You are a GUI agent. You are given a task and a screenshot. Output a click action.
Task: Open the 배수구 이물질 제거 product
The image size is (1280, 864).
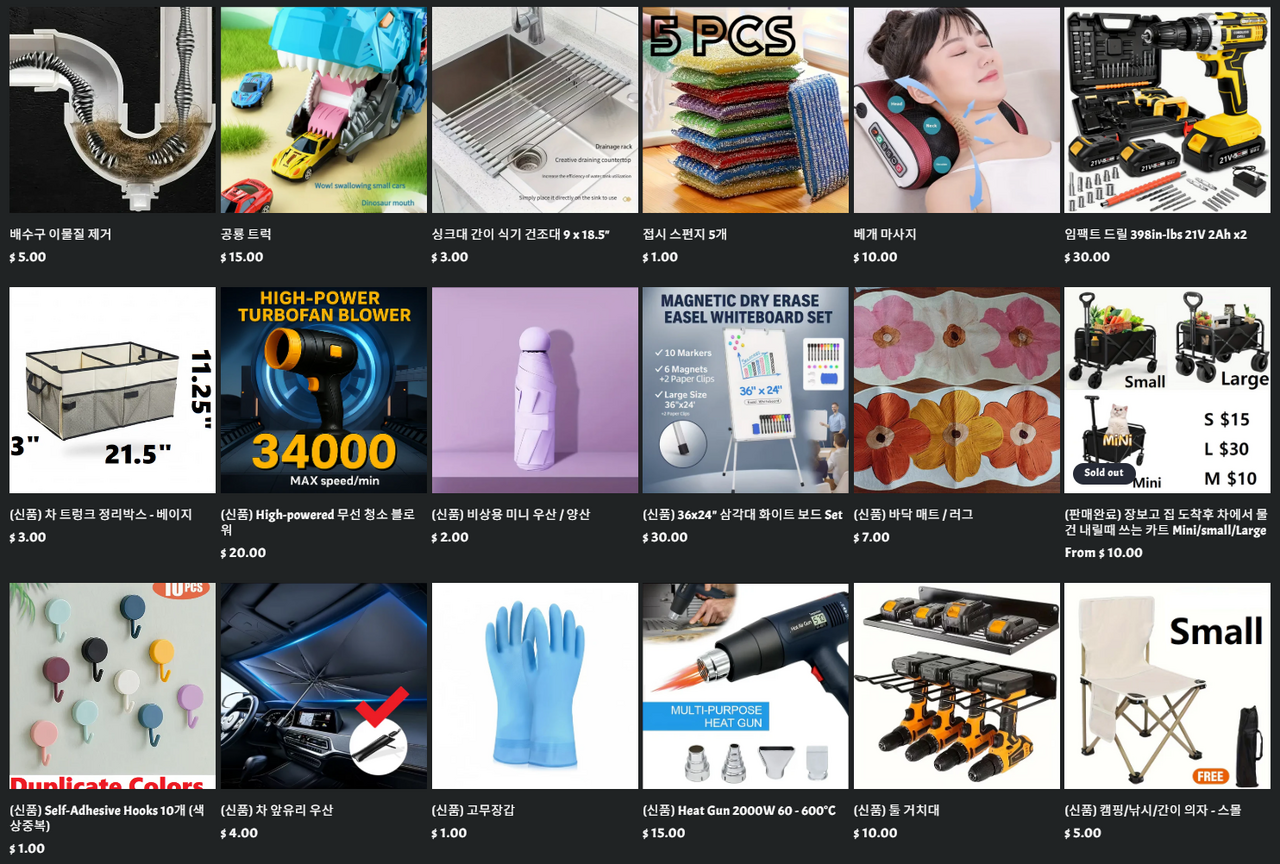pos(112,110)
